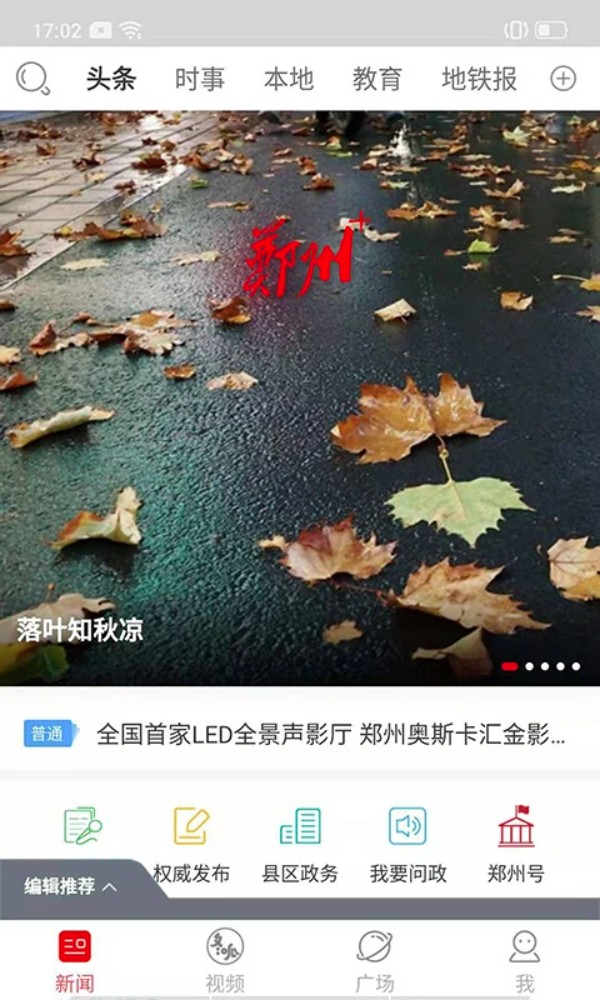The width and height of the screenshot is (600, 1000).
Task: Switch to the 视频 tab
Action: [x=225, y=960]
